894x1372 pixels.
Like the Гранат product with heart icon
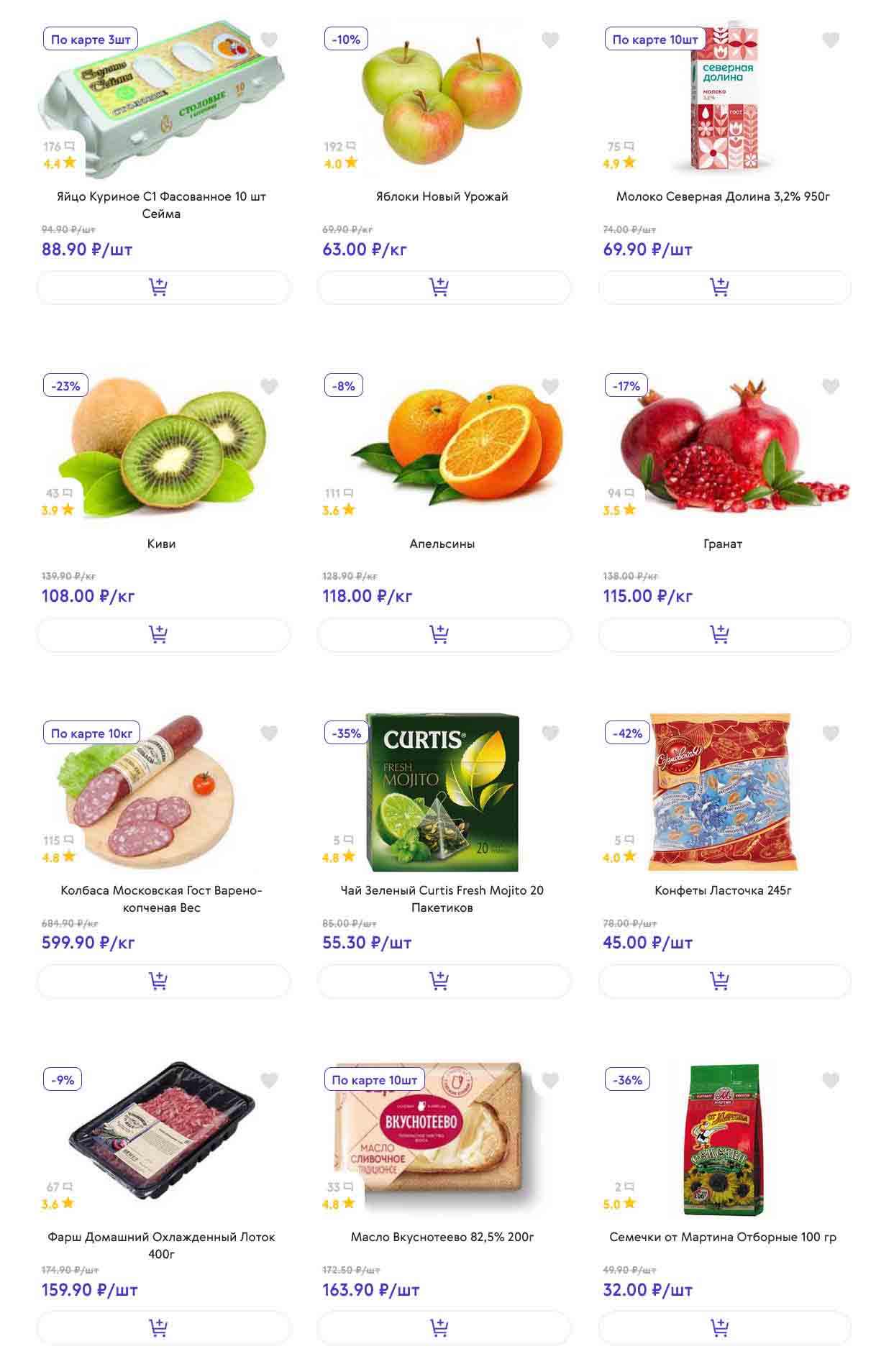click(x=831, y=387)
